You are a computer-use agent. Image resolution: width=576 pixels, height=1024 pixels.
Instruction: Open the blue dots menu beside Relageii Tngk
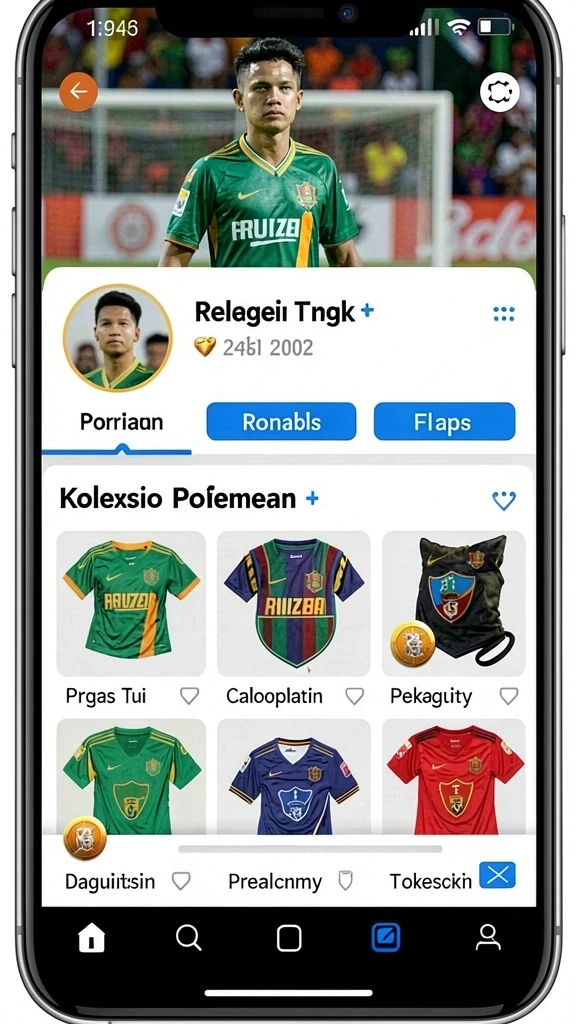504,314
